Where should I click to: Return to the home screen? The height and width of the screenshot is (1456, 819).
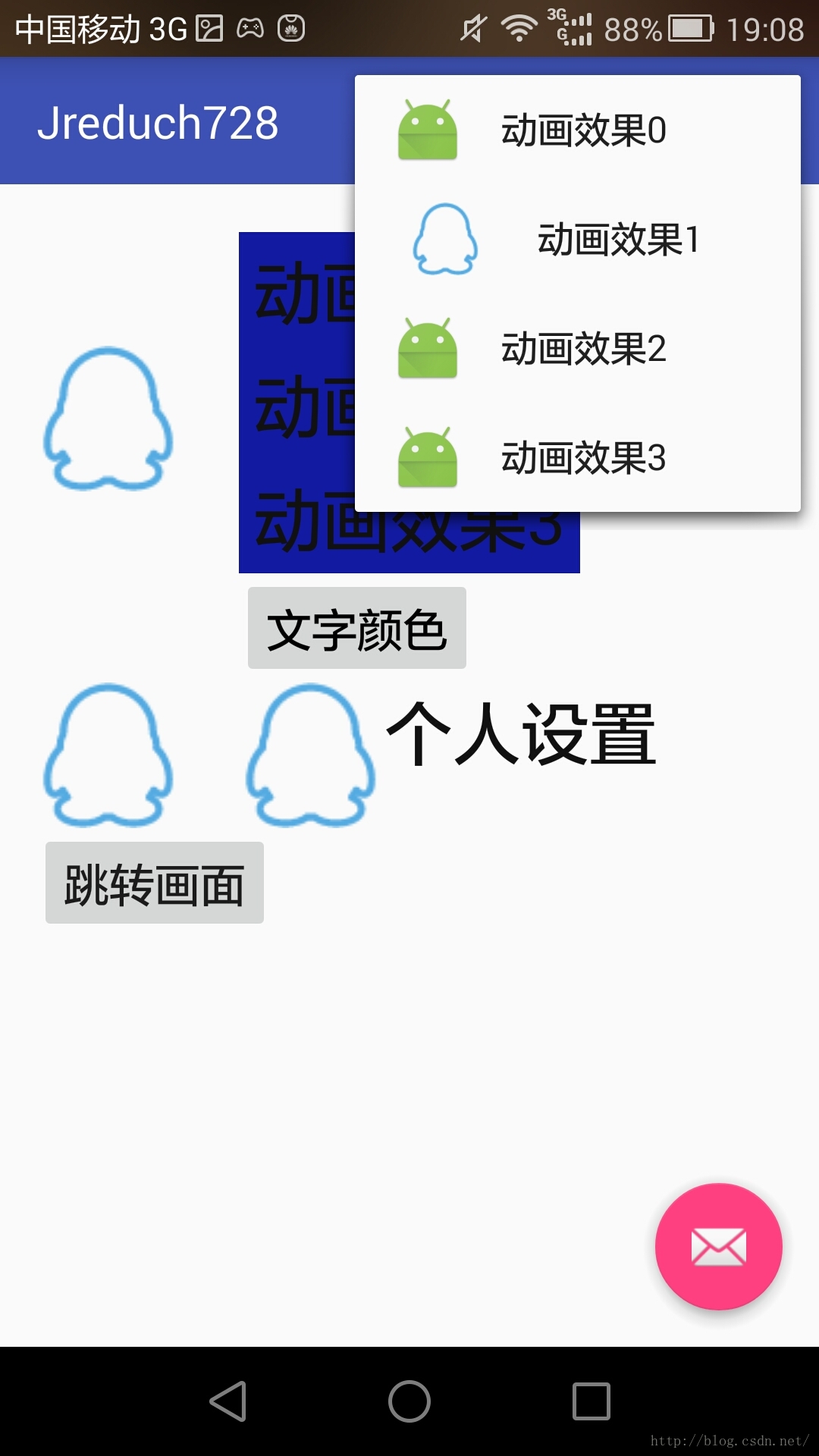[409, 1401]
